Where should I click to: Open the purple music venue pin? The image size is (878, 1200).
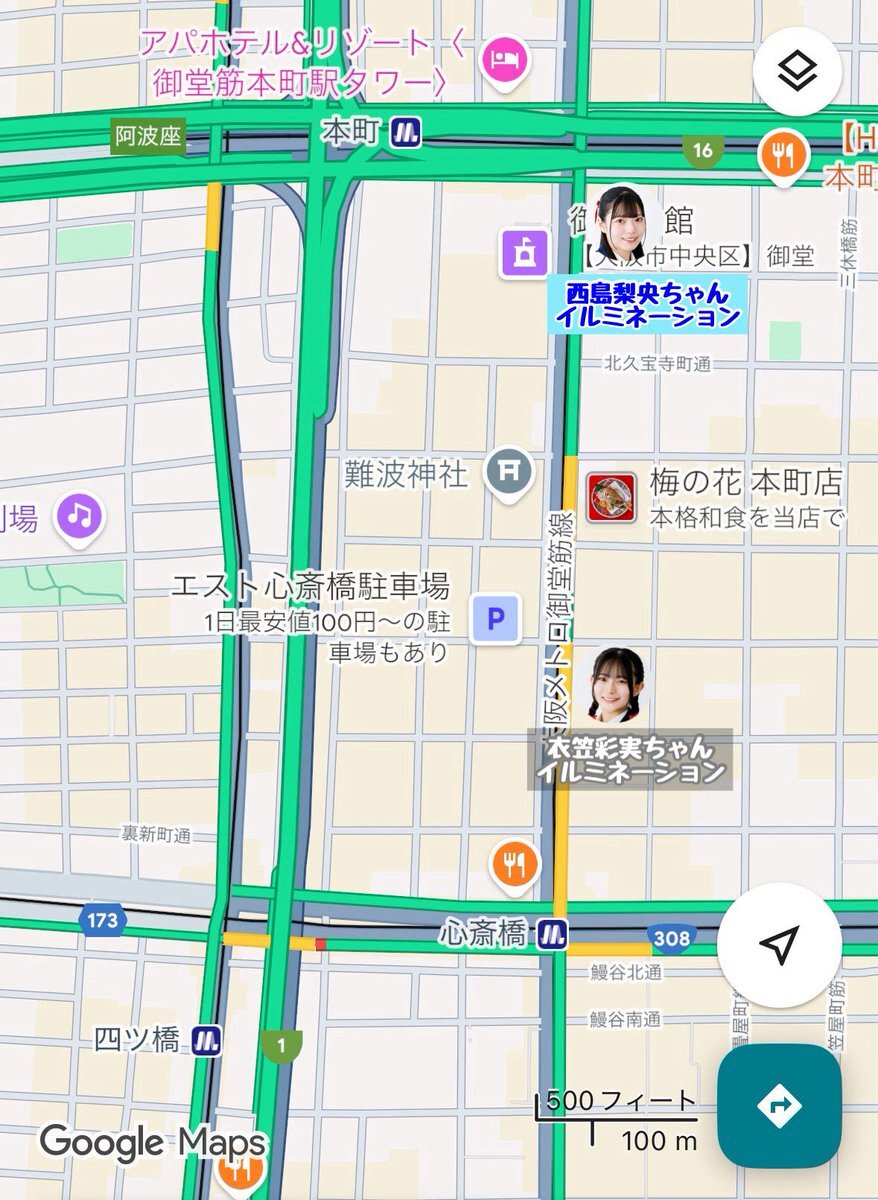coord(81,517)
